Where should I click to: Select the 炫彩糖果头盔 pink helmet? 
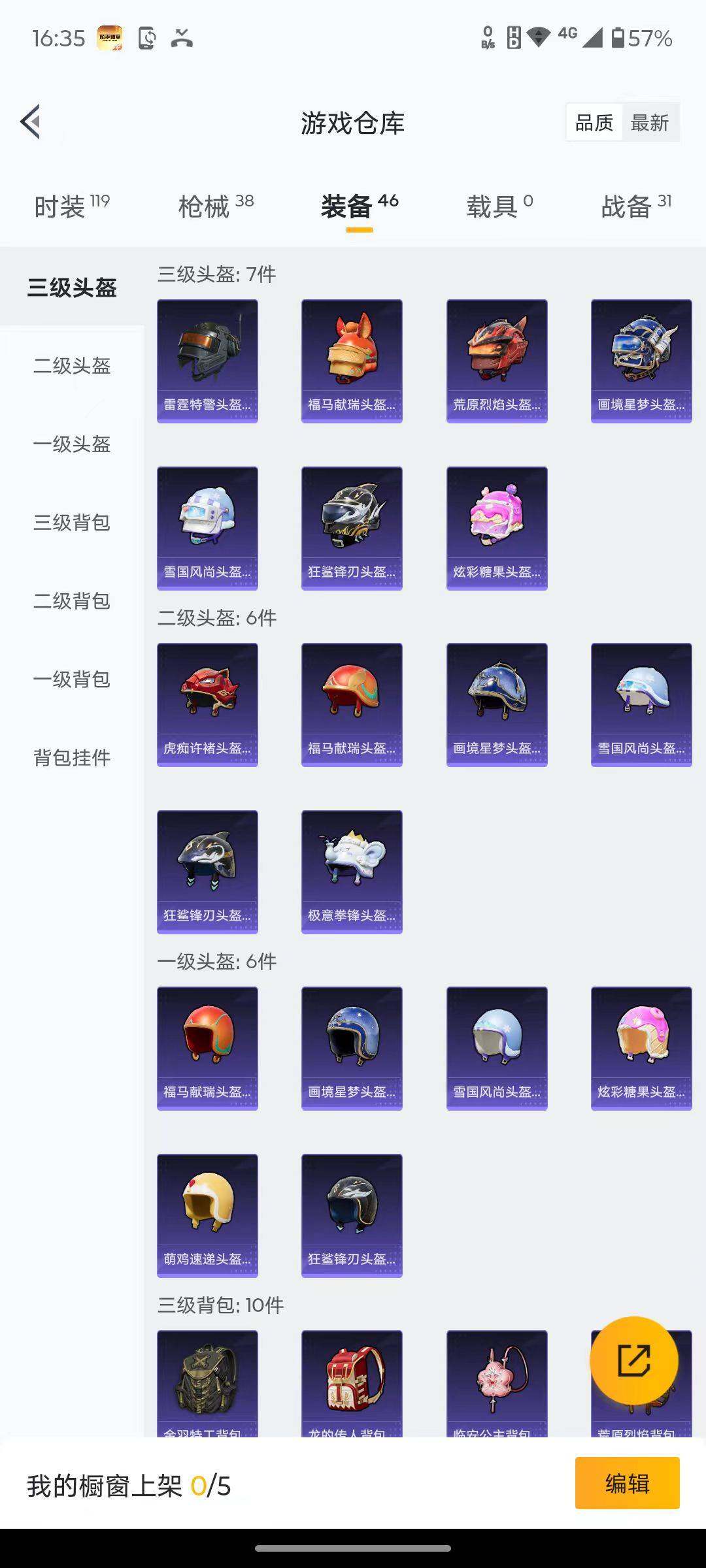[x=496, y=526]
